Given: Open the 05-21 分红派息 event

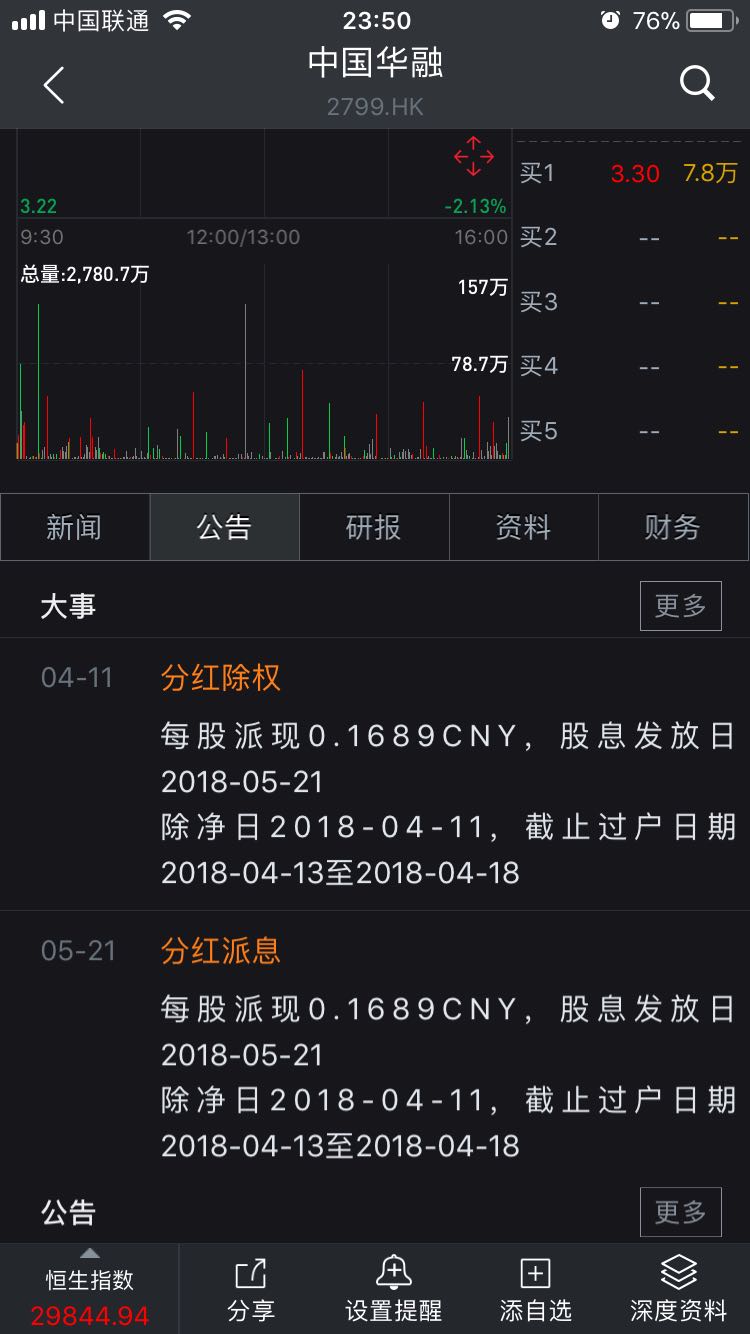Looking at the screenshot, I should [x=221, y=951].
